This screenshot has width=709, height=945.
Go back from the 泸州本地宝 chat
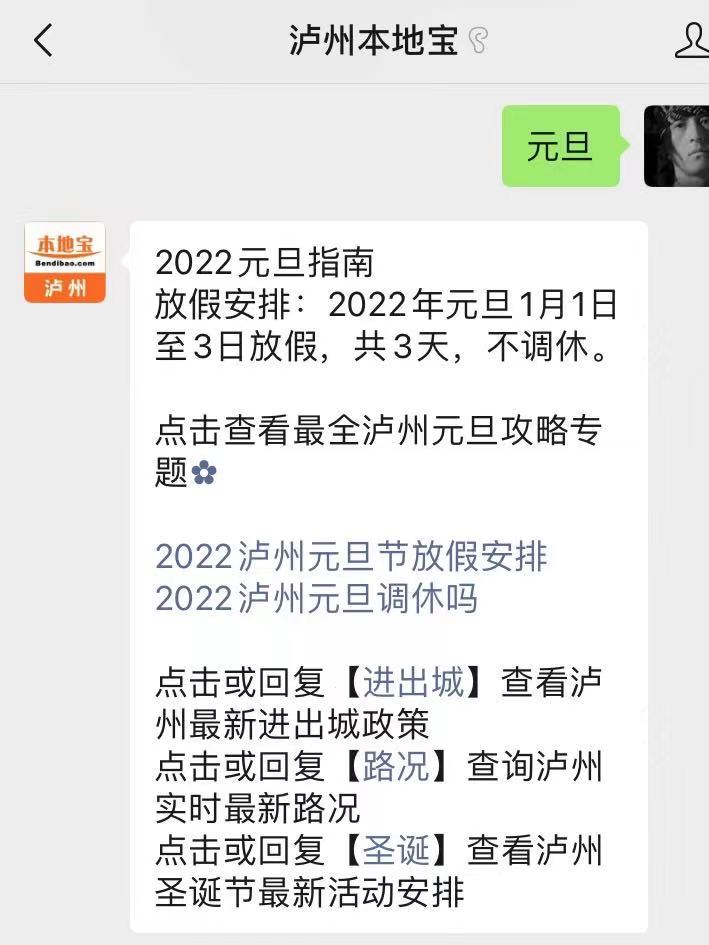(42, 41)
